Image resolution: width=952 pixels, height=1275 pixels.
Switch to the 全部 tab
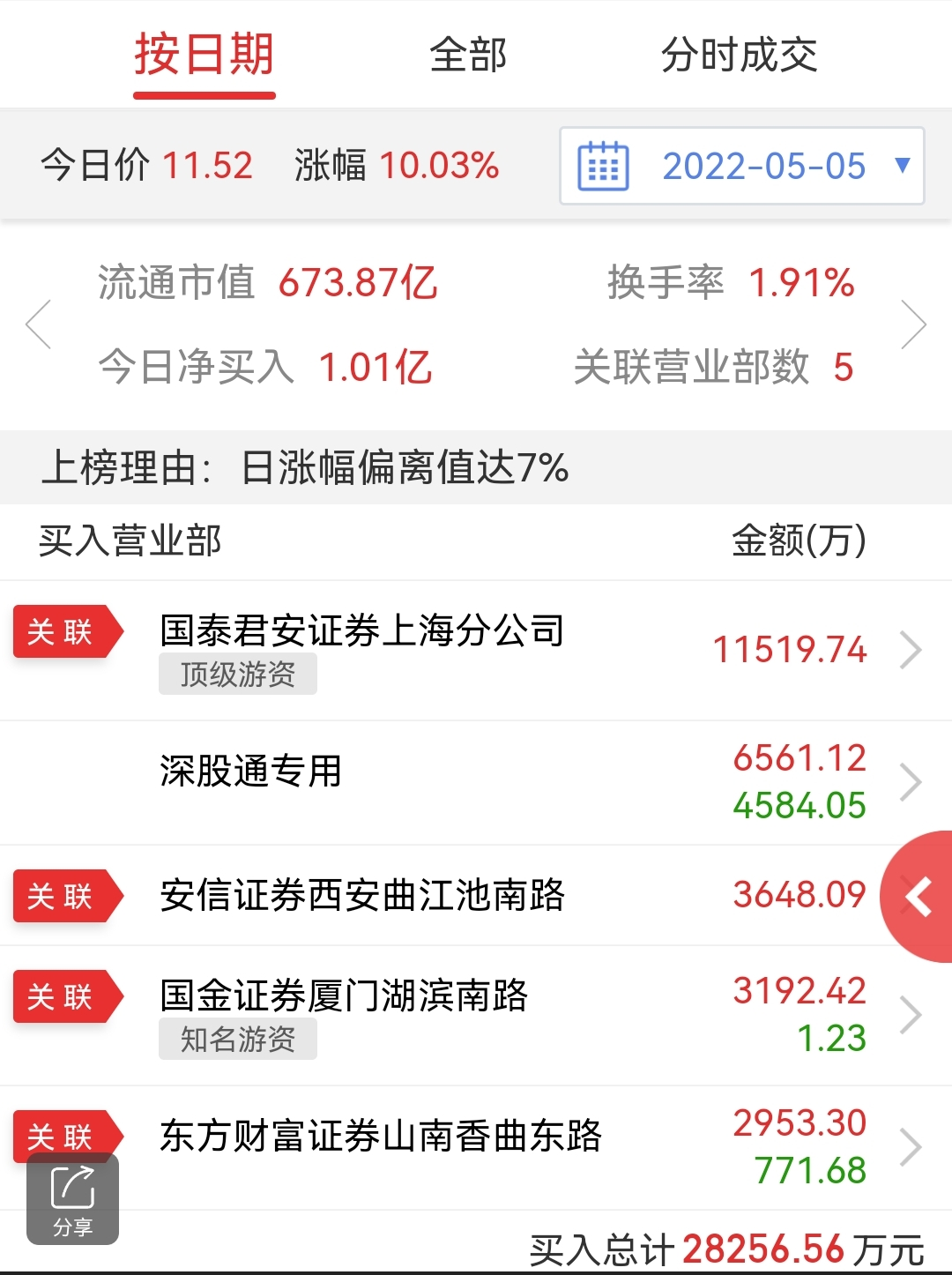click(468, 56)
